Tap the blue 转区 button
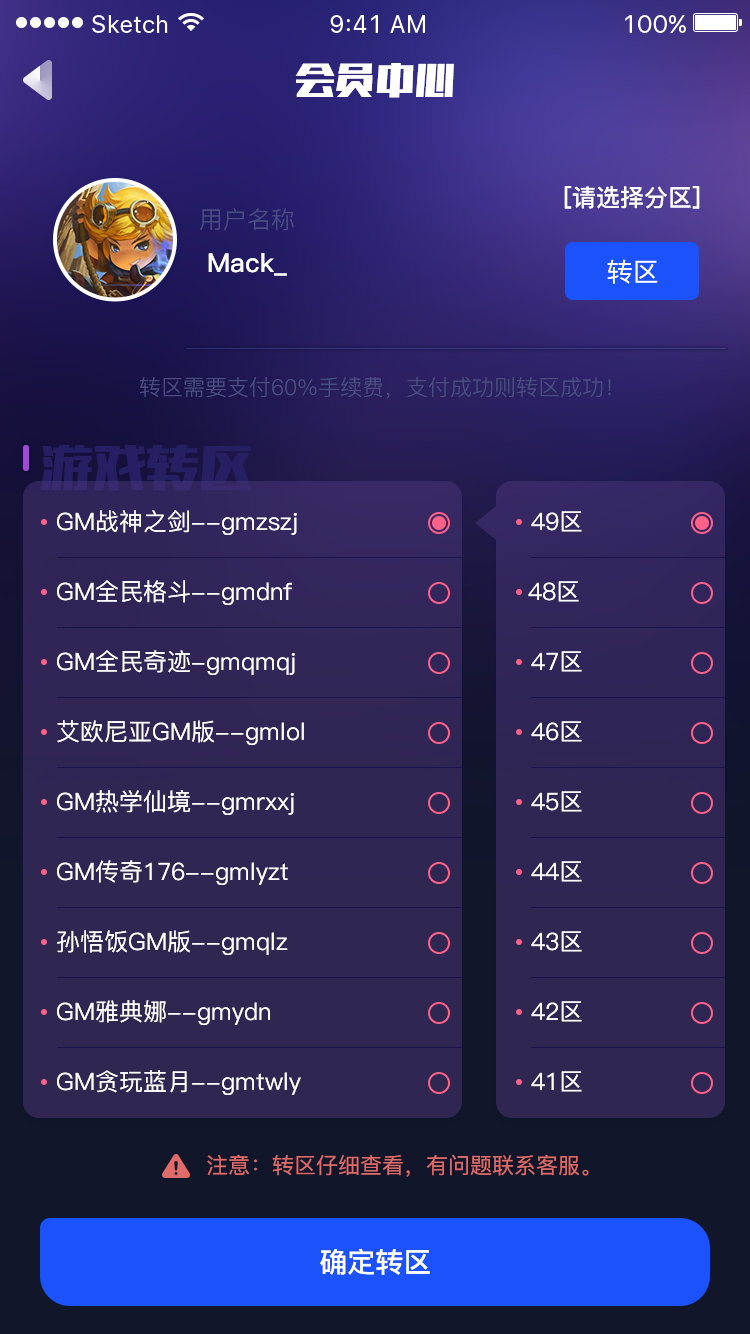The image size is (750, 1334). [631, 271]
